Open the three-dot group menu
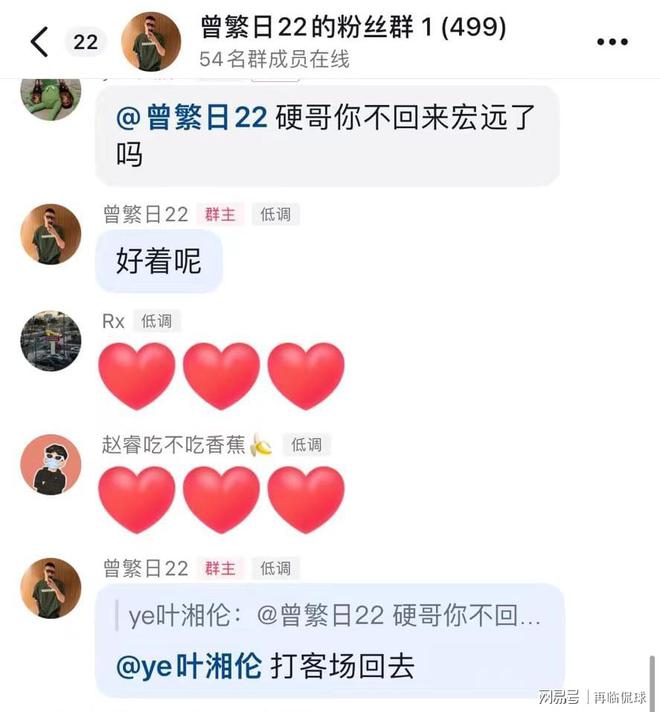Screen dimensions: 660x712 coord(612,42)
